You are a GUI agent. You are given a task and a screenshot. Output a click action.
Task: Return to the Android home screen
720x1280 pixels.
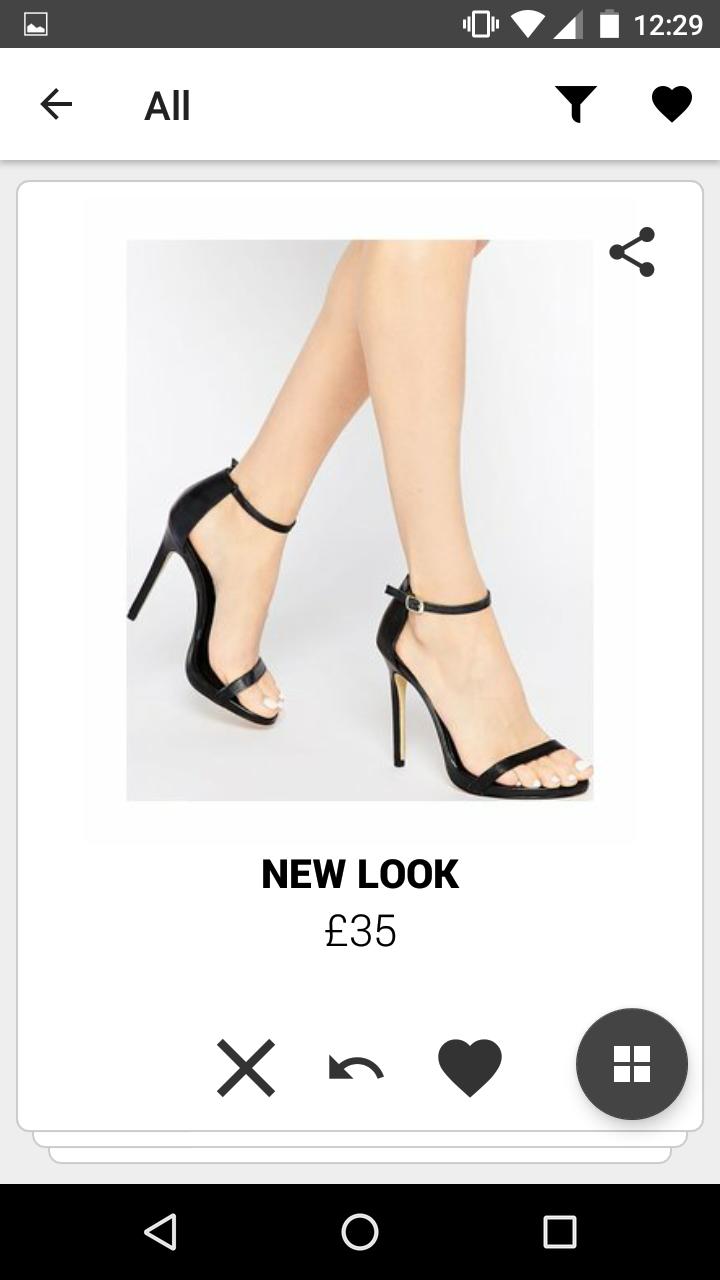point(360,1232)
